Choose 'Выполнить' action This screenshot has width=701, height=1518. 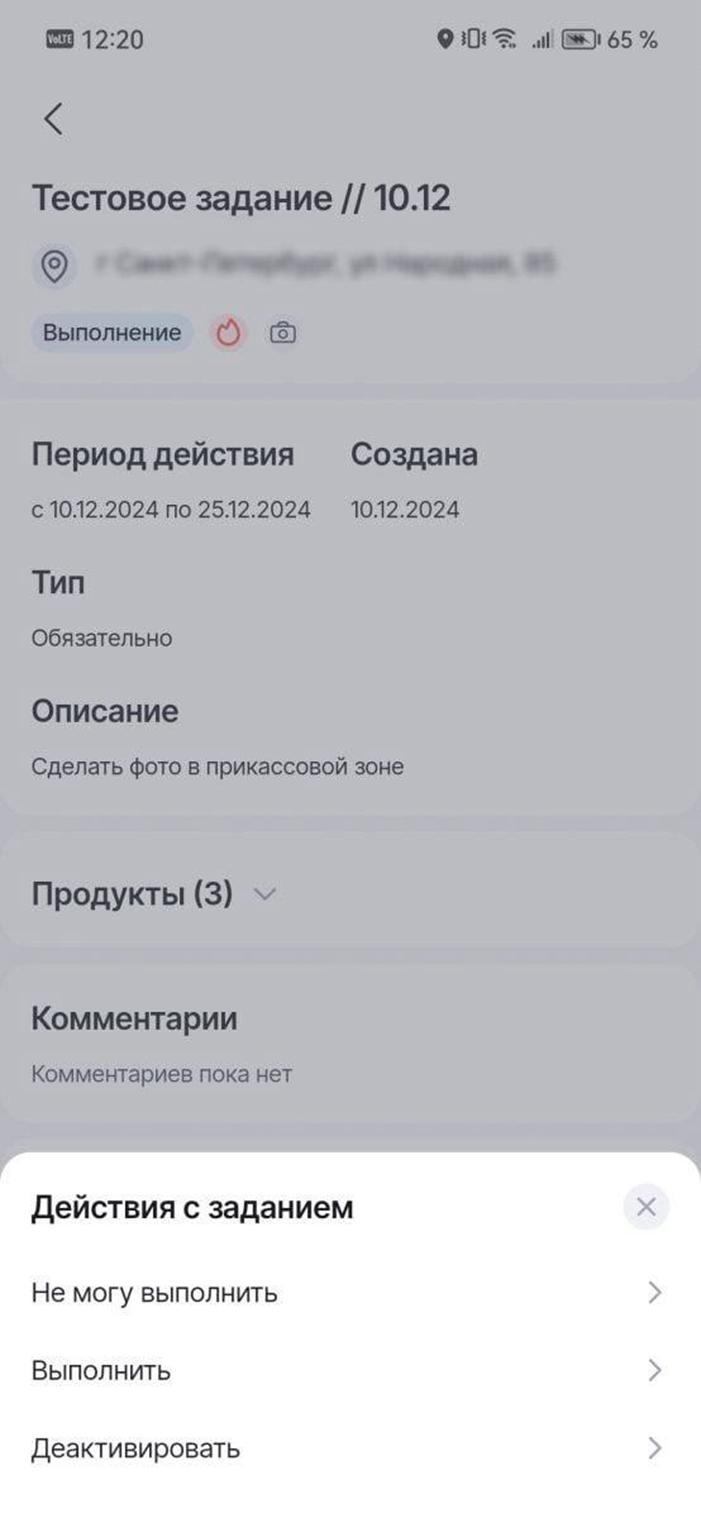[x=350, y=1370]
